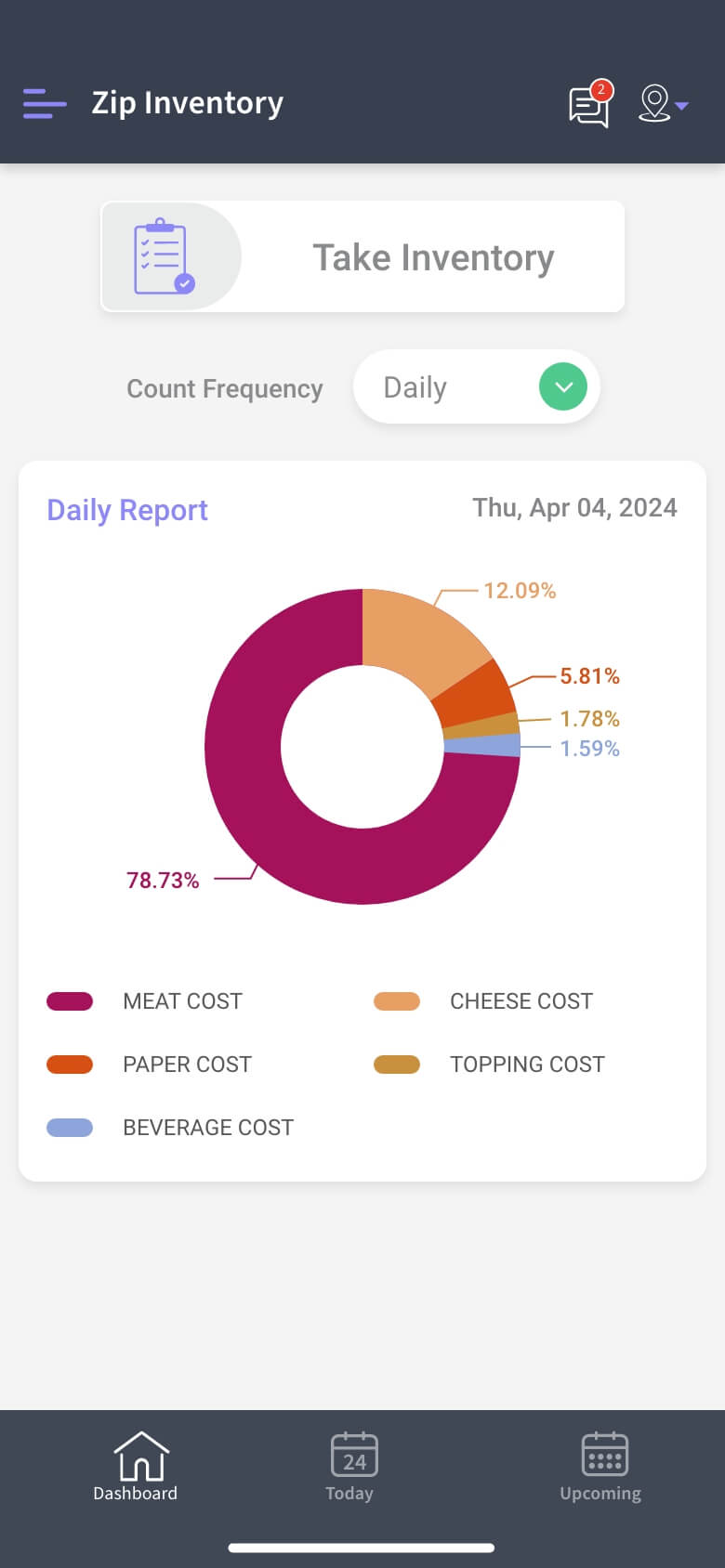Click the notification badge showing 2
The height and width of the screenshot is (1568, 725).
click(x=602, y=90)
